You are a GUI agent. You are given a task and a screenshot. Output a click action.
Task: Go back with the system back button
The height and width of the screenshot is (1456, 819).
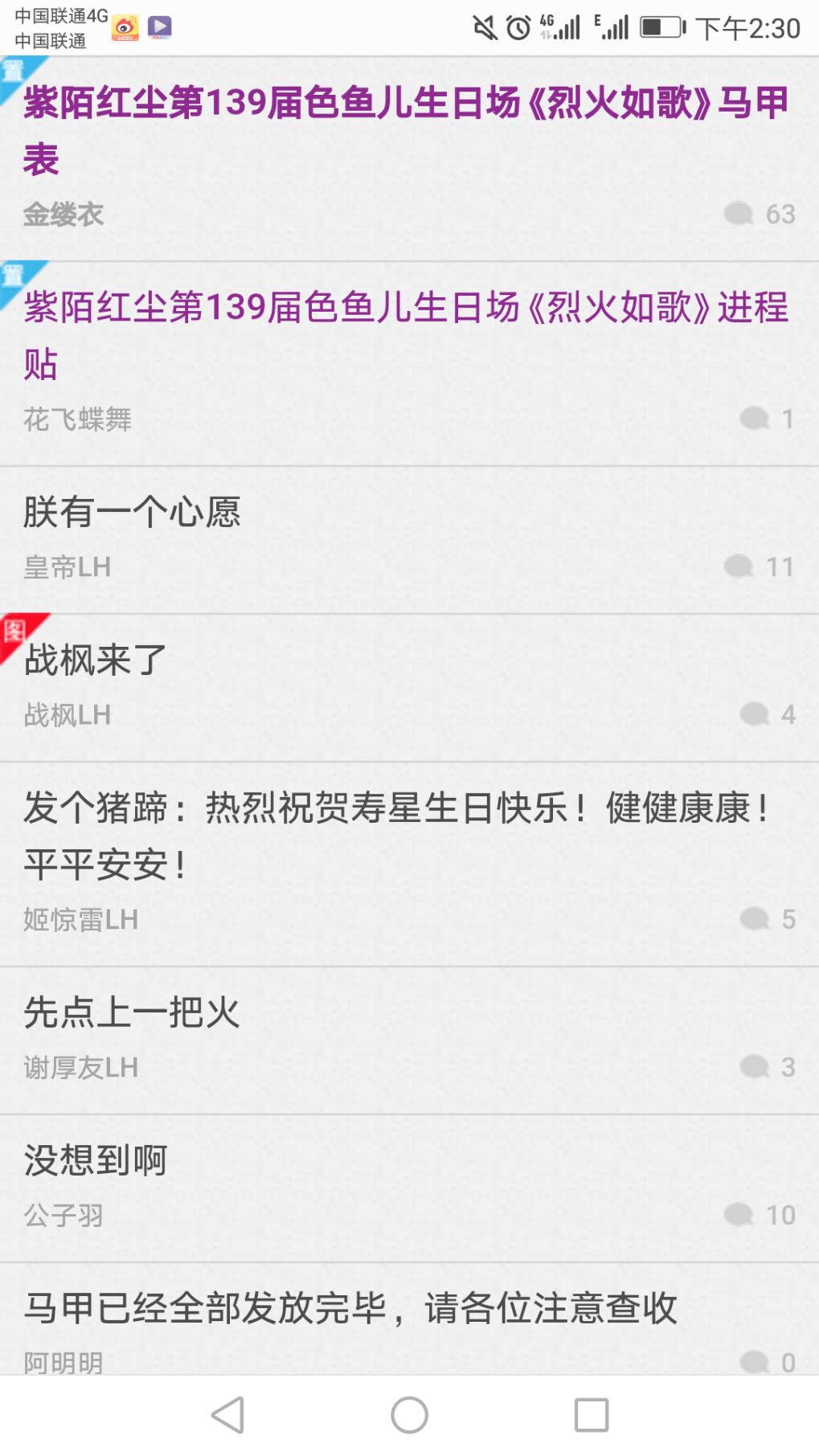coord(228,1415)
